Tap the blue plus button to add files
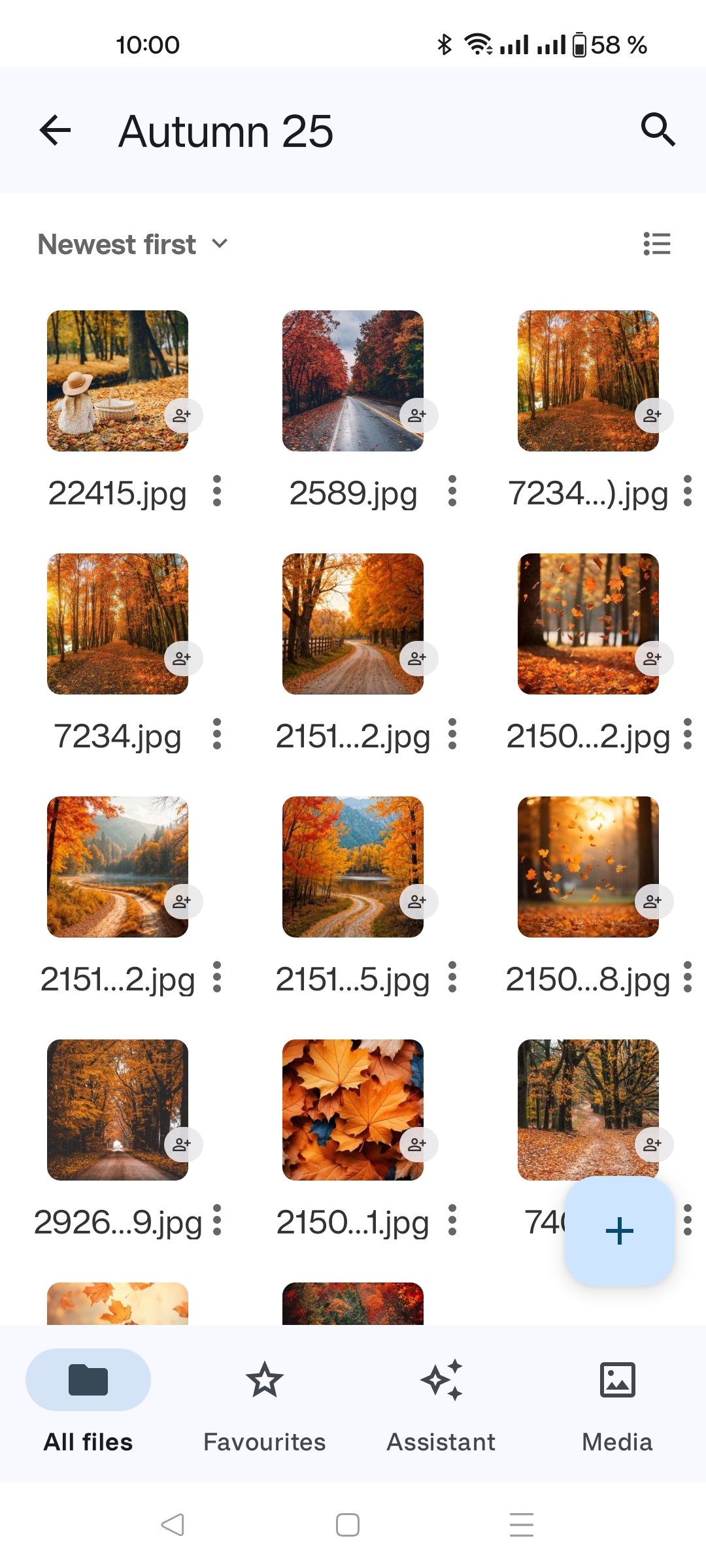 (x=618, y=1231)
